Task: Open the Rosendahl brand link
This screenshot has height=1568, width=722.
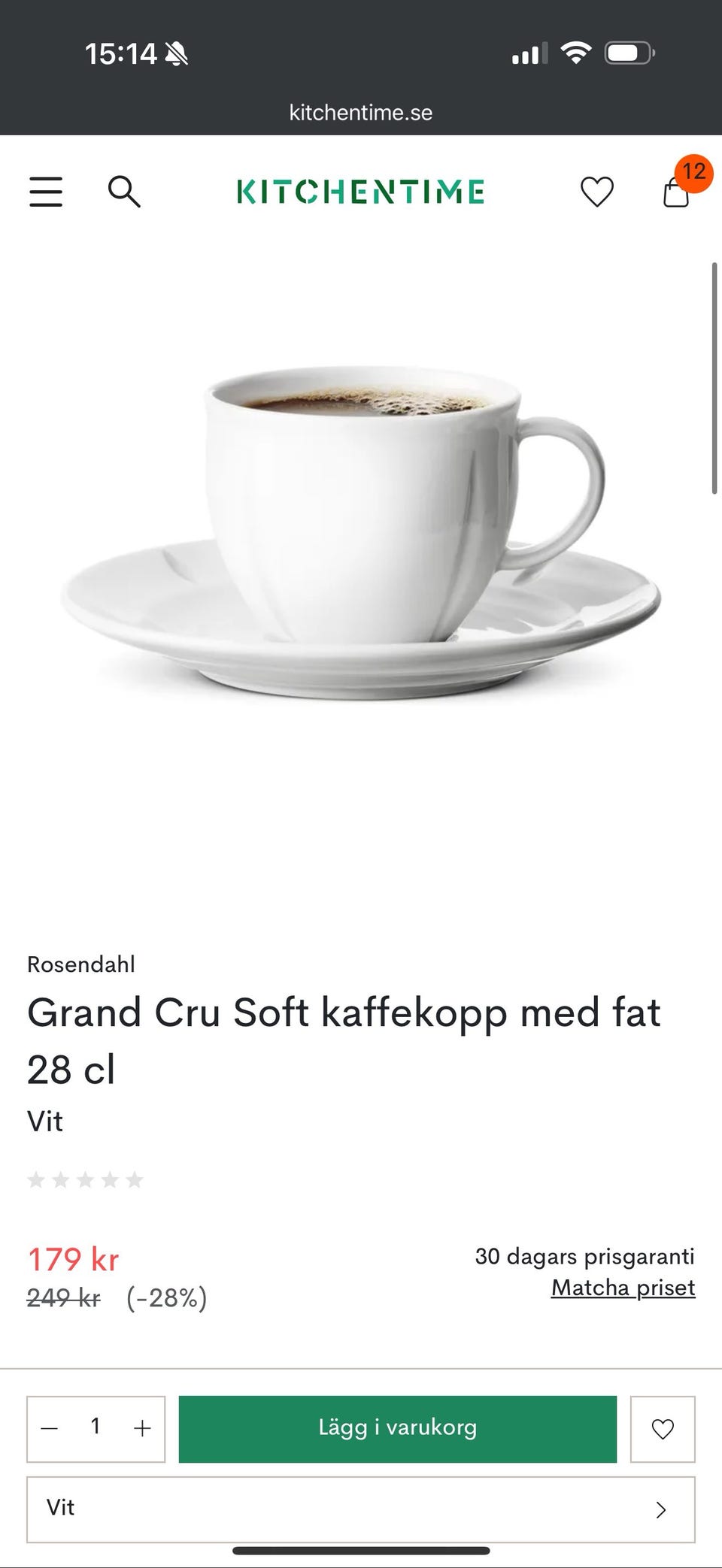Action: point(81,964)
